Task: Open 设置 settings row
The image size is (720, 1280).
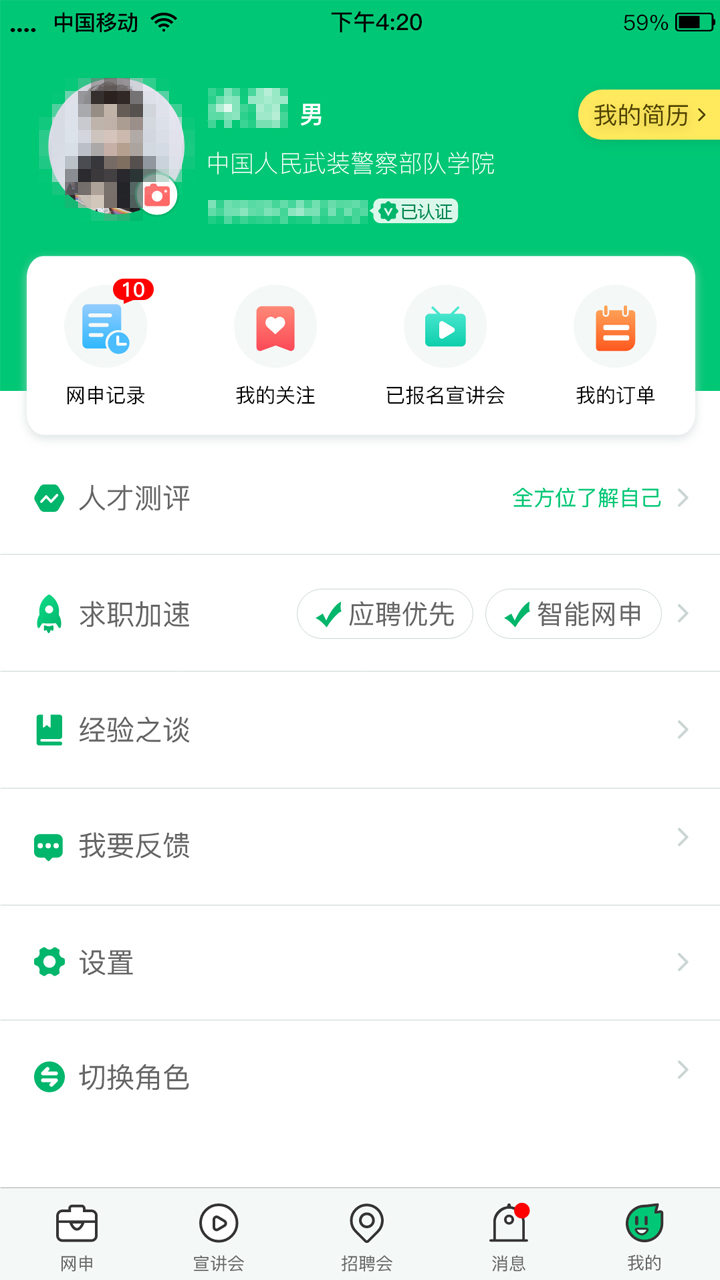Action: 360,963
